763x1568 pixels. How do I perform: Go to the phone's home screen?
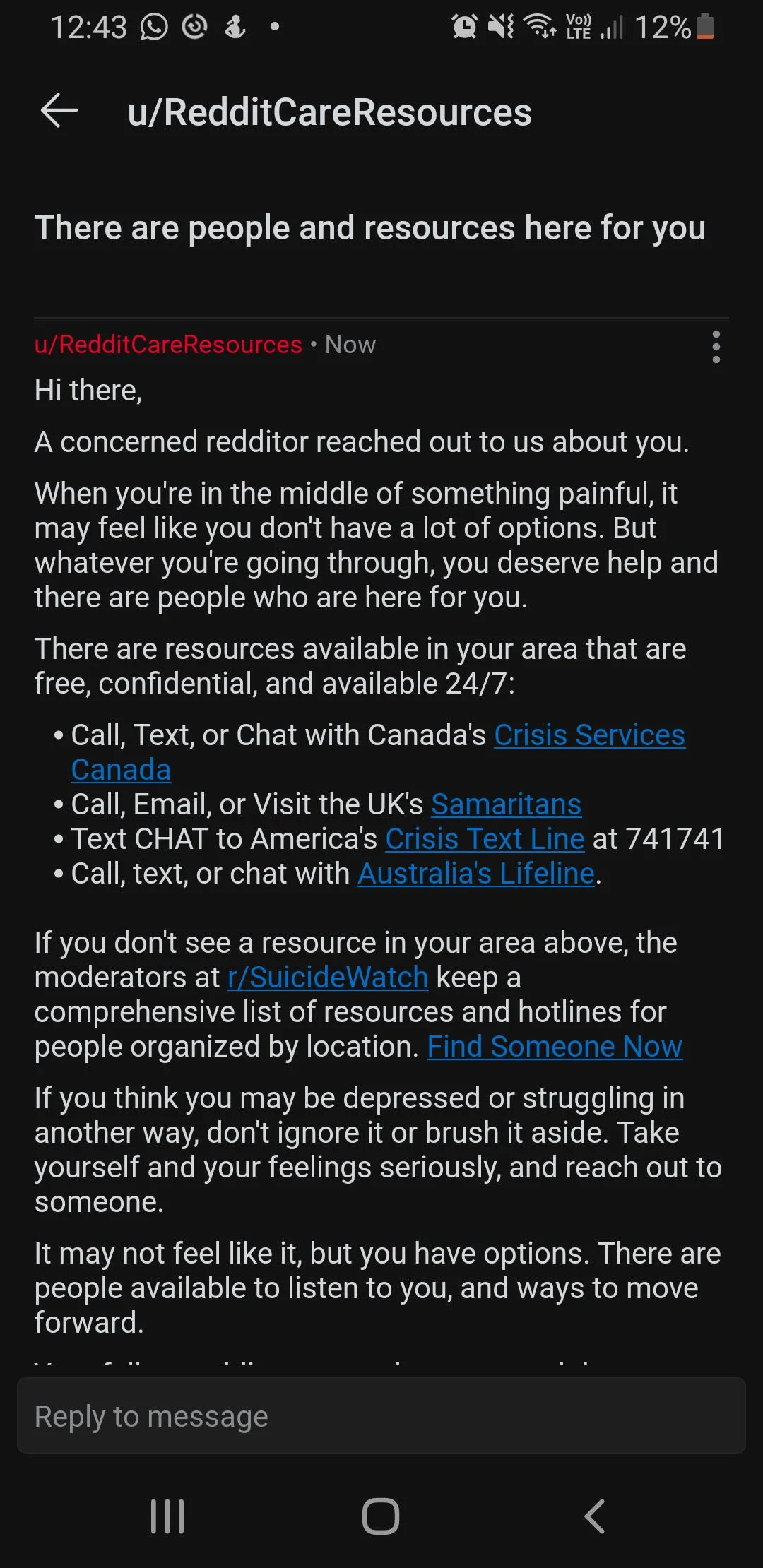(381, 1516)
